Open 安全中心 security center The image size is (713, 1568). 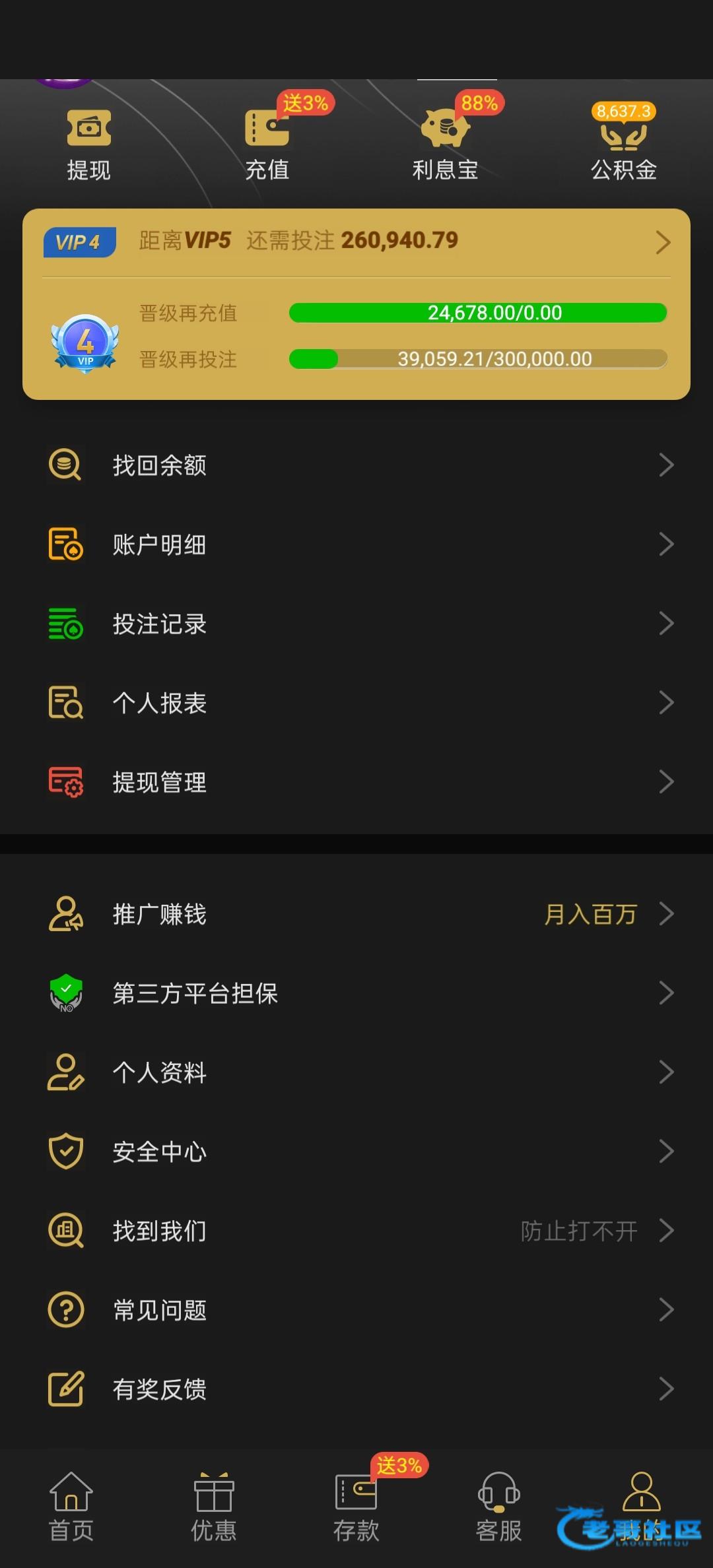[x=356, y=1152]
